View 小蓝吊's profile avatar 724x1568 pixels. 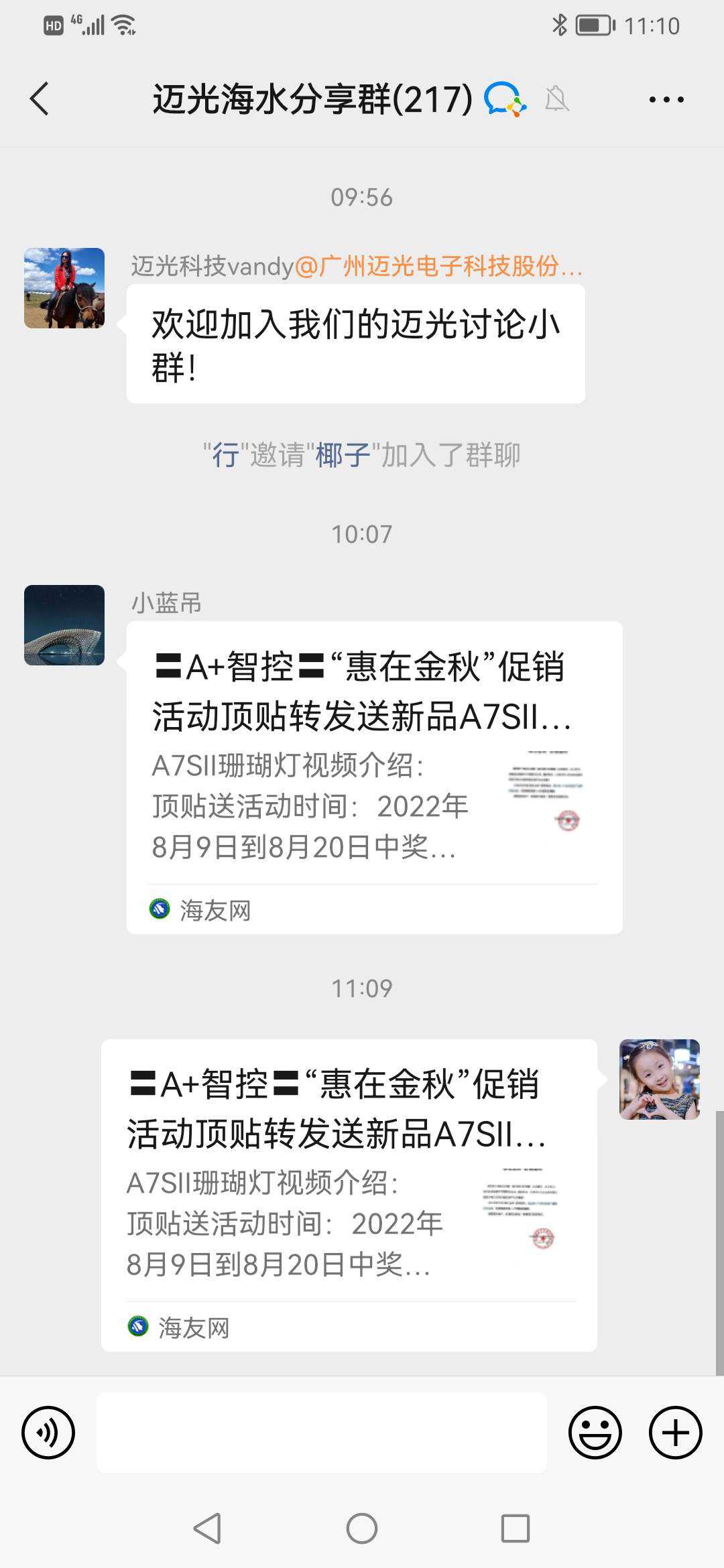(64, 625)
